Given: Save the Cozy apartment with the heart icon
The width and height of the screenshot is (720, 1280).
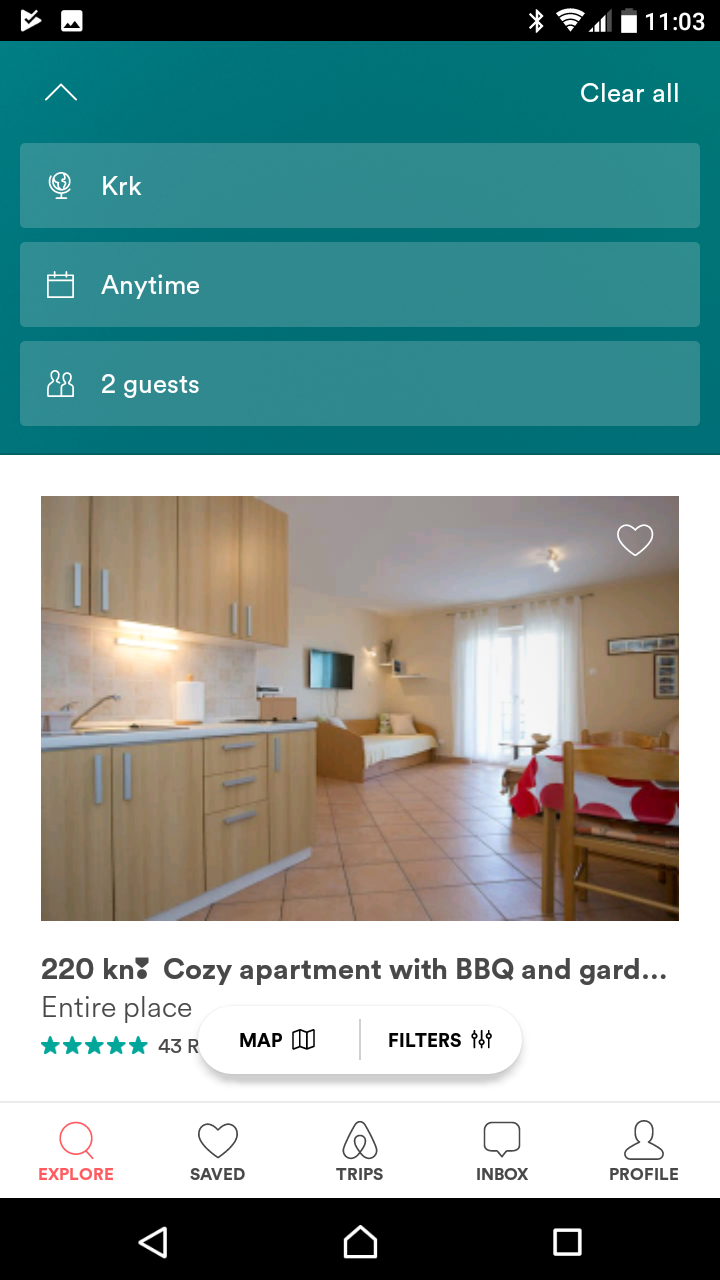Looking at the screenshot, I should tap(635, 540).
